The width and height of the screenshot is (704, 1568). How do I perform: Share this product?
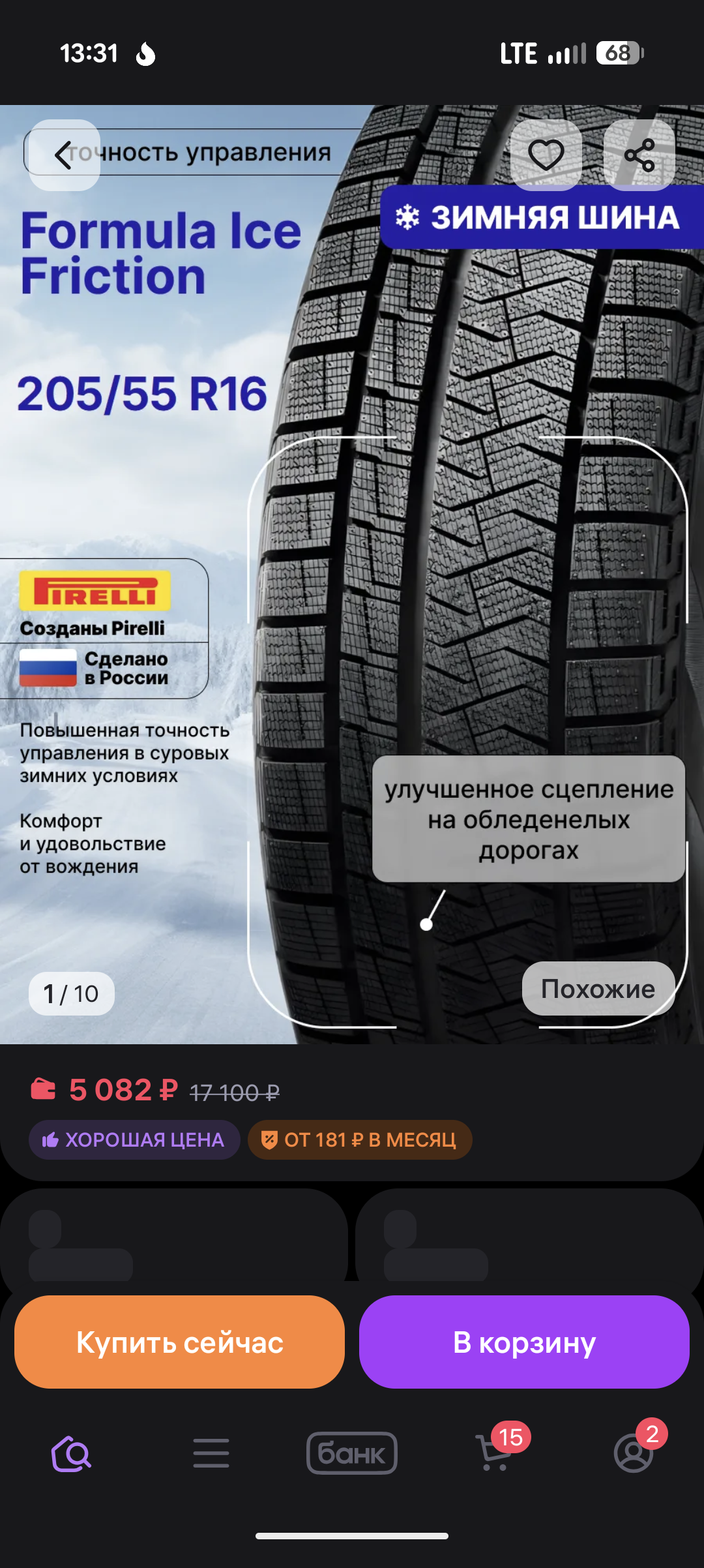[x=639, y=155]
